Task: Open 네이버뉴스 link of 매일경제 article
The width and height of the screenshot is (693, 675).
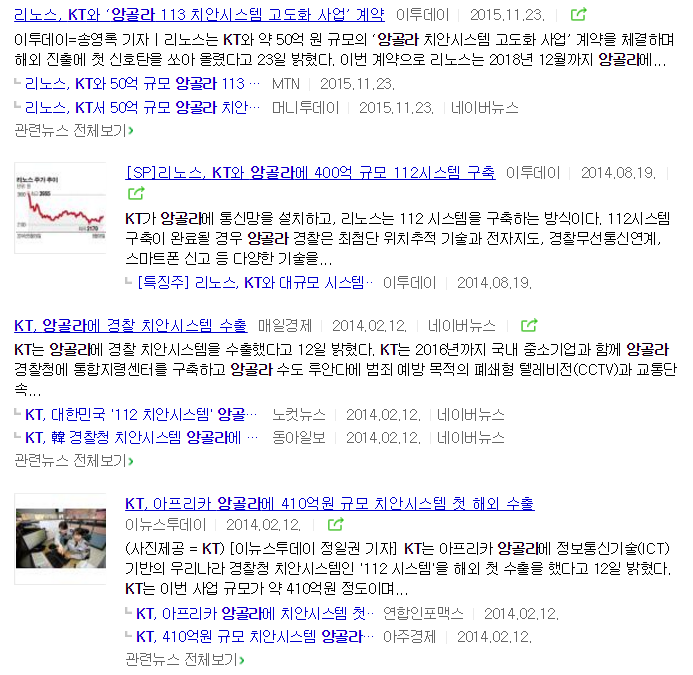Action: click(x=462, y=325)
